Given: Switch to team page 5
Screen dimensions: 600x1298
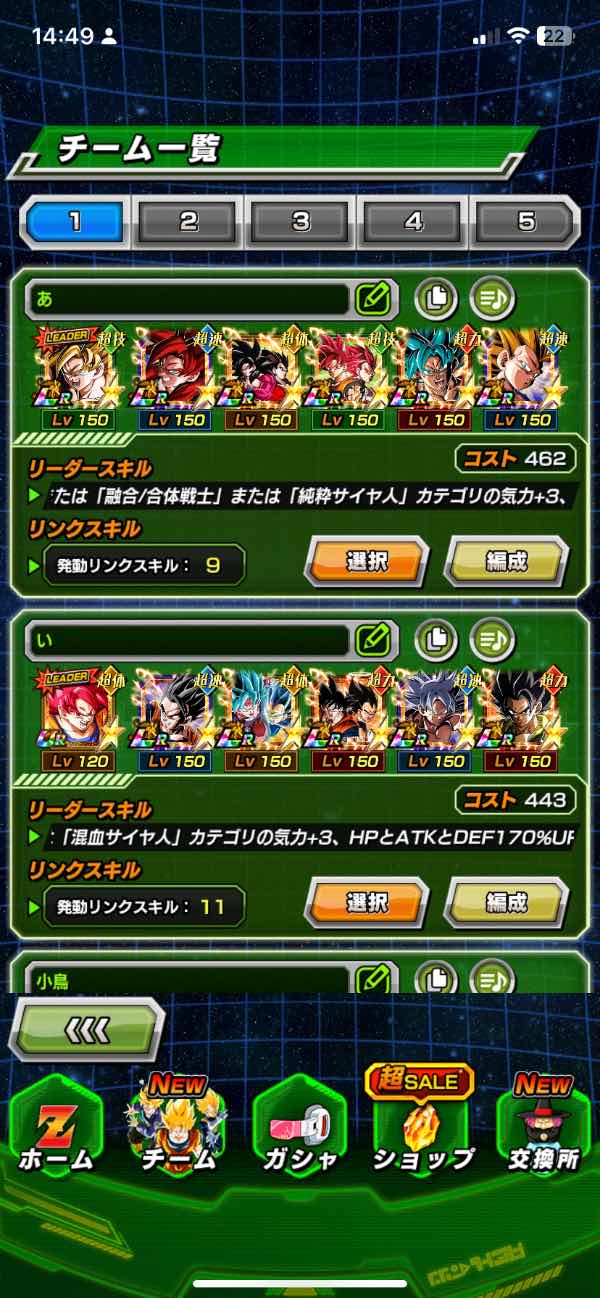Looking at the screenshot, I should coord(524,222).
